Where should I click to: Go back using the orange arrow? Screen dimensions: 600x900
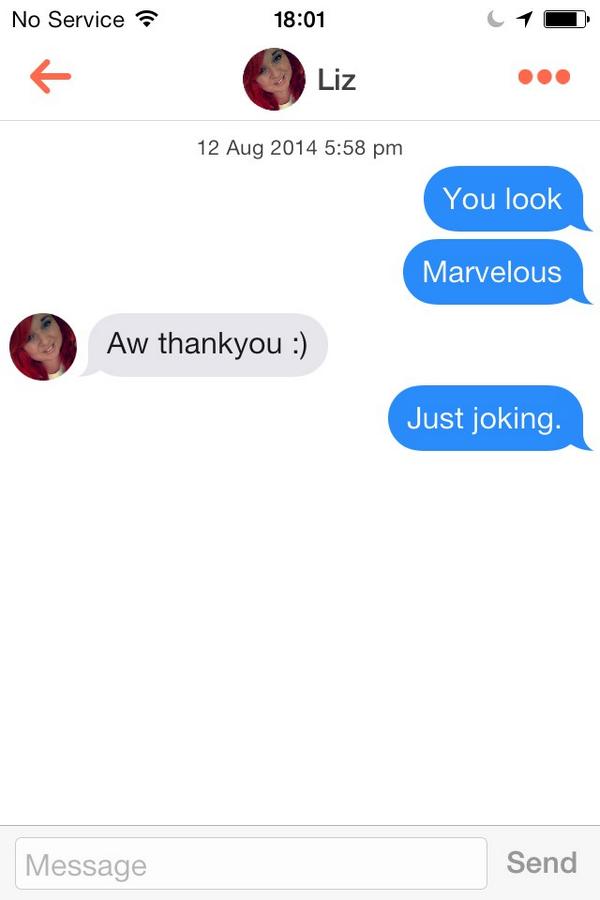pos(50,77)
